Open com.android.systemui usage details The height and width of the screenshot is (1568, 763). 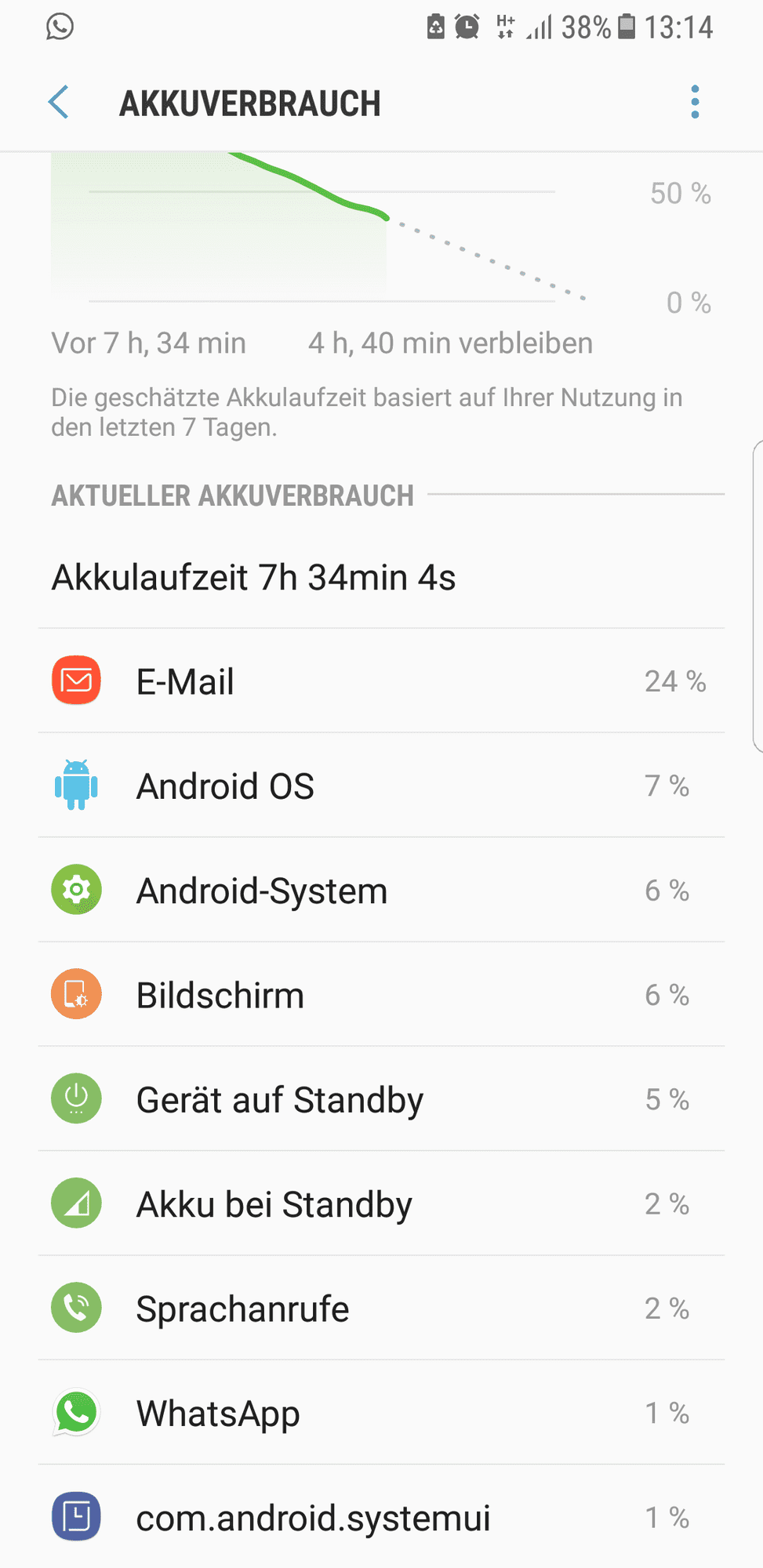[381, 1518]
